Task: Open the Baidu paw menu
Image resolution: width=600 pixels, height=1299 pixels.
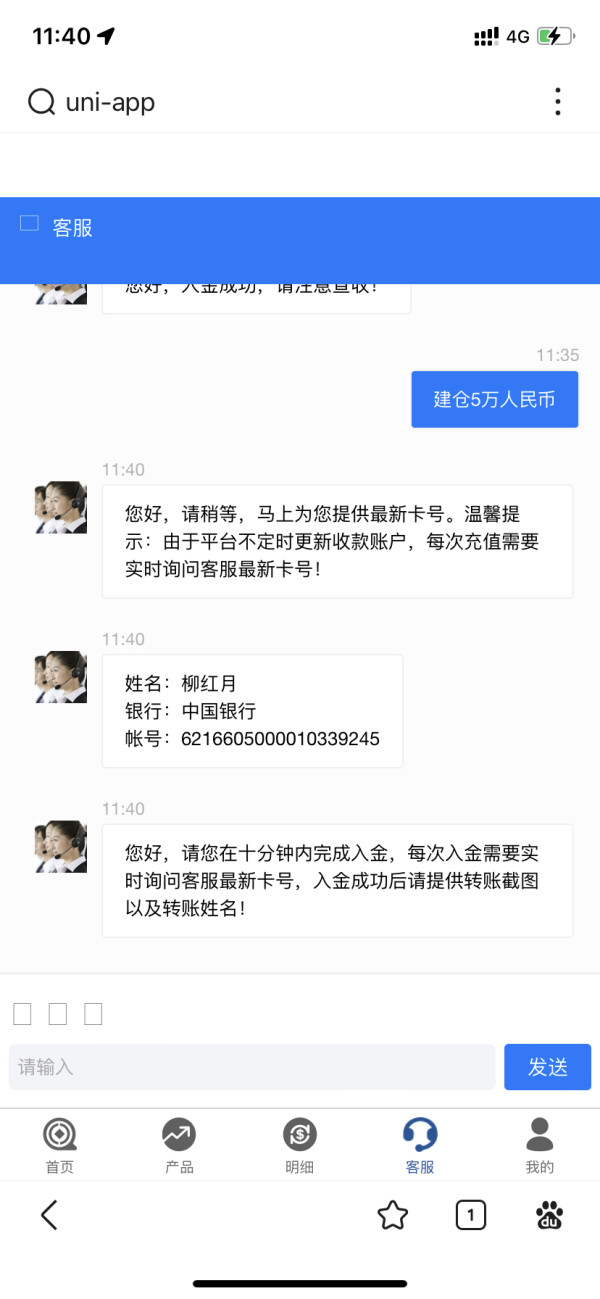Action: point(549,1215)
